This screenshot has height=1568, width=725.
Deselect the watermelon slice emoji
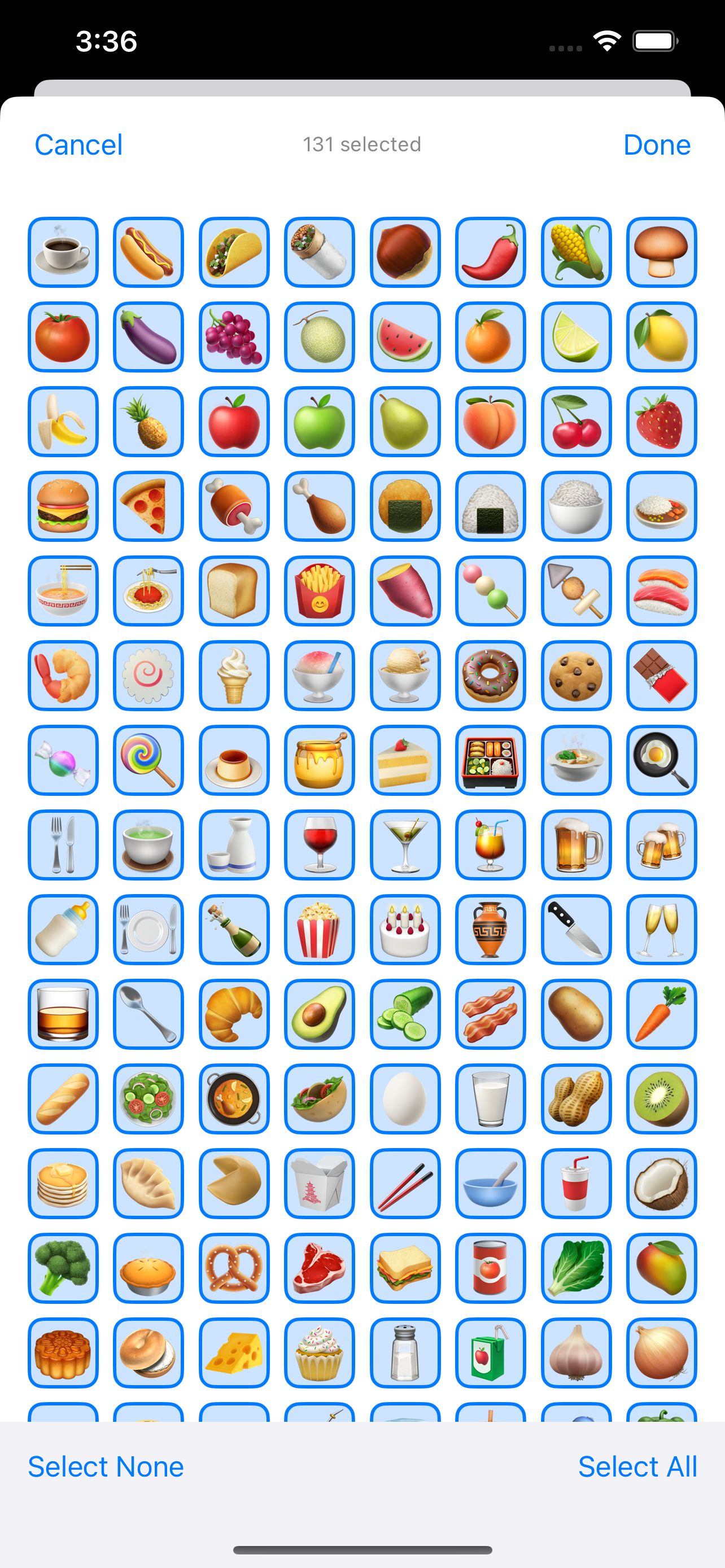(x=405, y=336)
